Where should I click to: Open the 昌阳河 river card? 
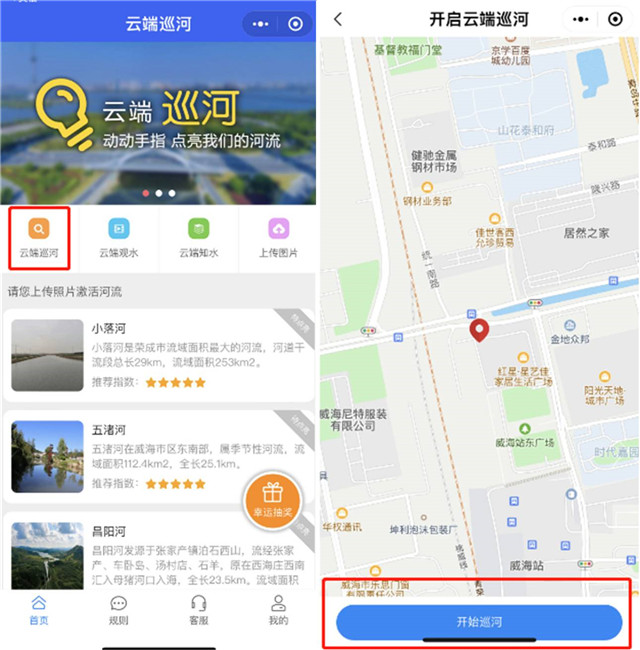[158, 553]
